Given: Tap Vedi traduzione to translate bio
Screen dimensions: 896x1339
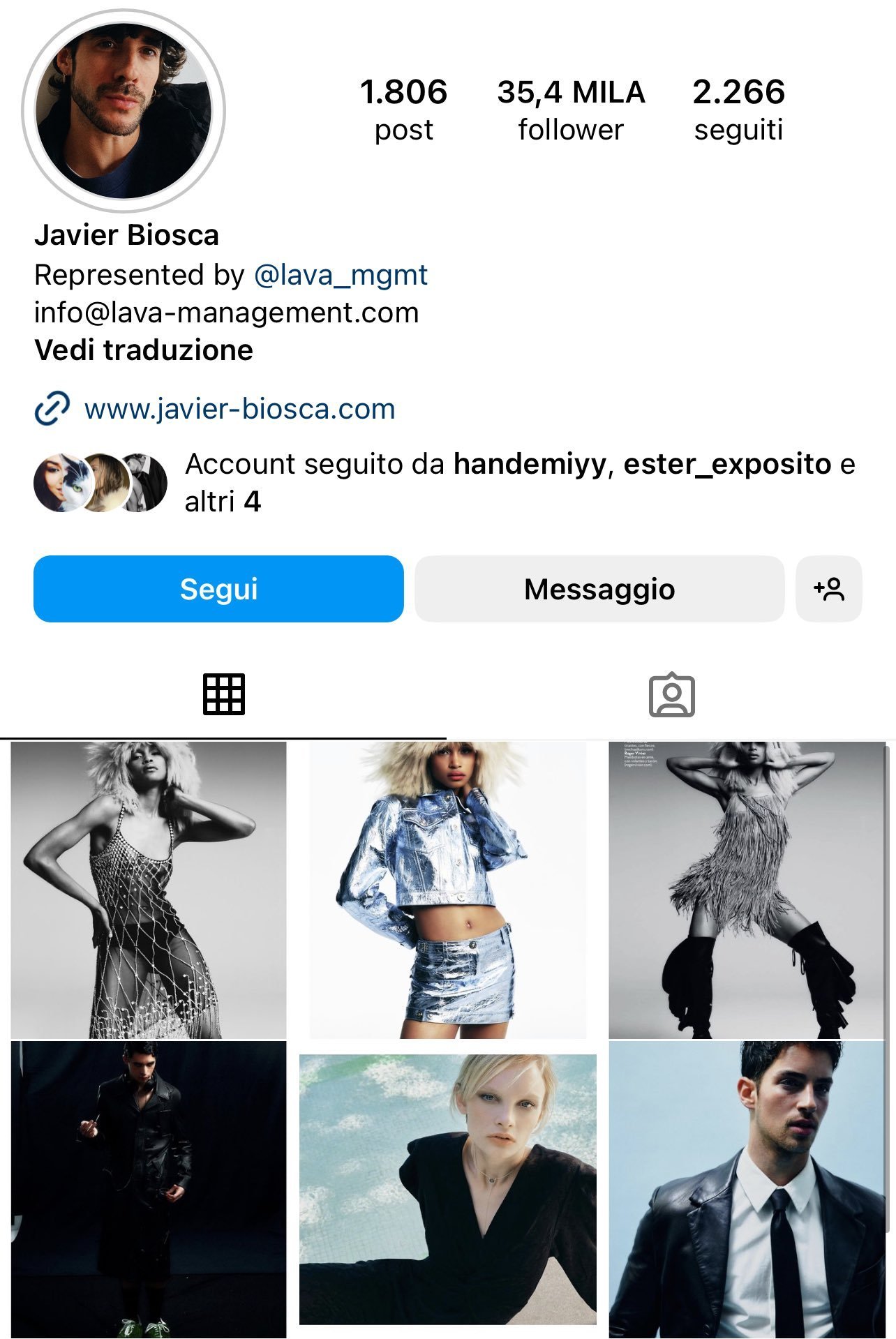Looking at the screenshot, I should coord(144,350).
